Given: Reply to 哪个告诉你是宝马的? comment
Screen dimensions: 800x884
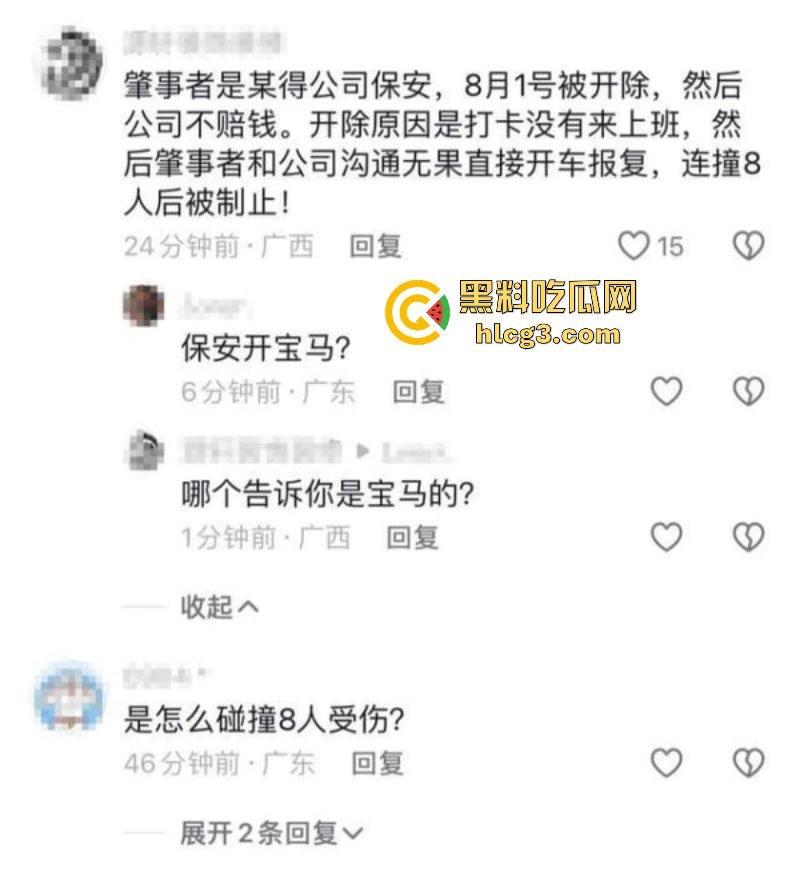Looking at the screenshot, I should tap(412, 538).
